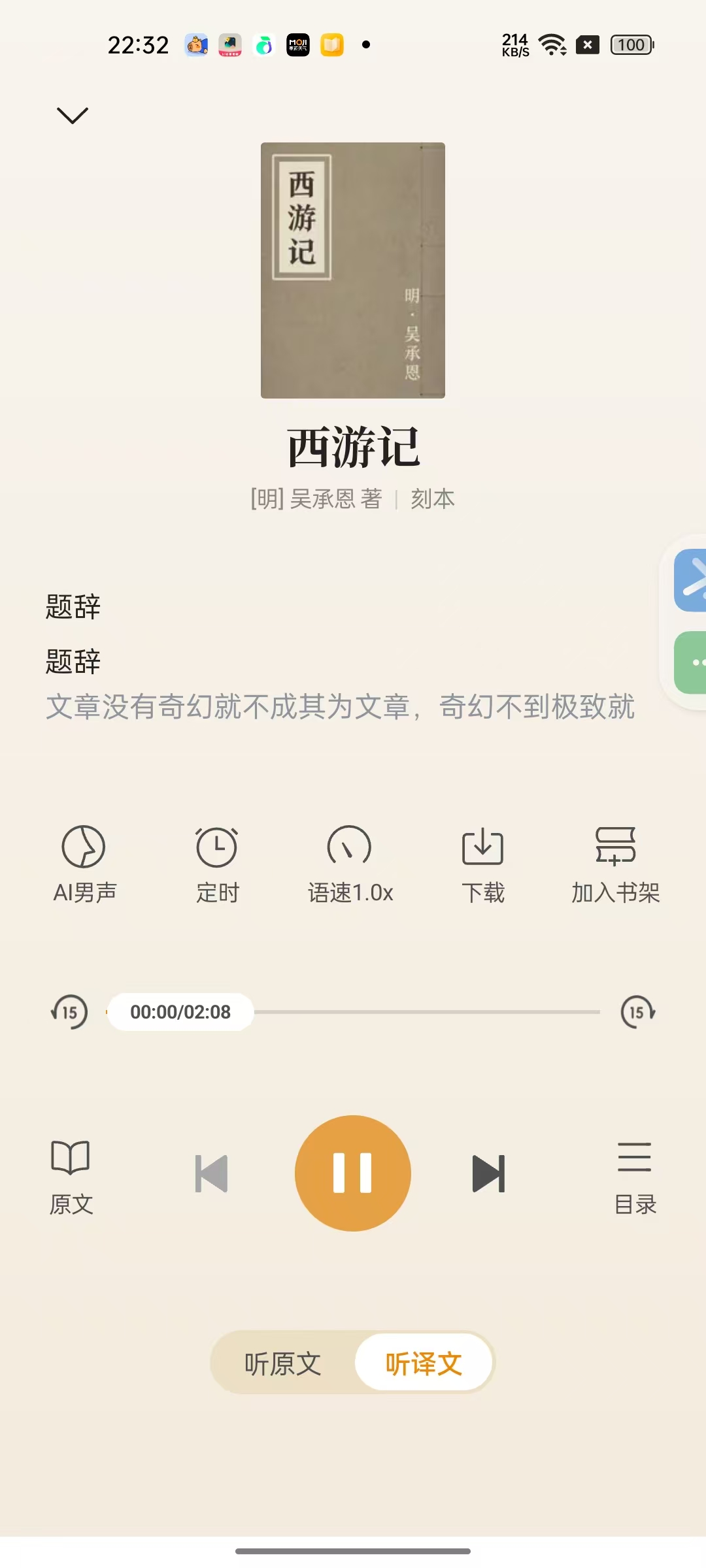Rewind 15 seconds
The height and width of the screenshot is (1568, 706).
pyautogui.click(x=70, y=1011)
